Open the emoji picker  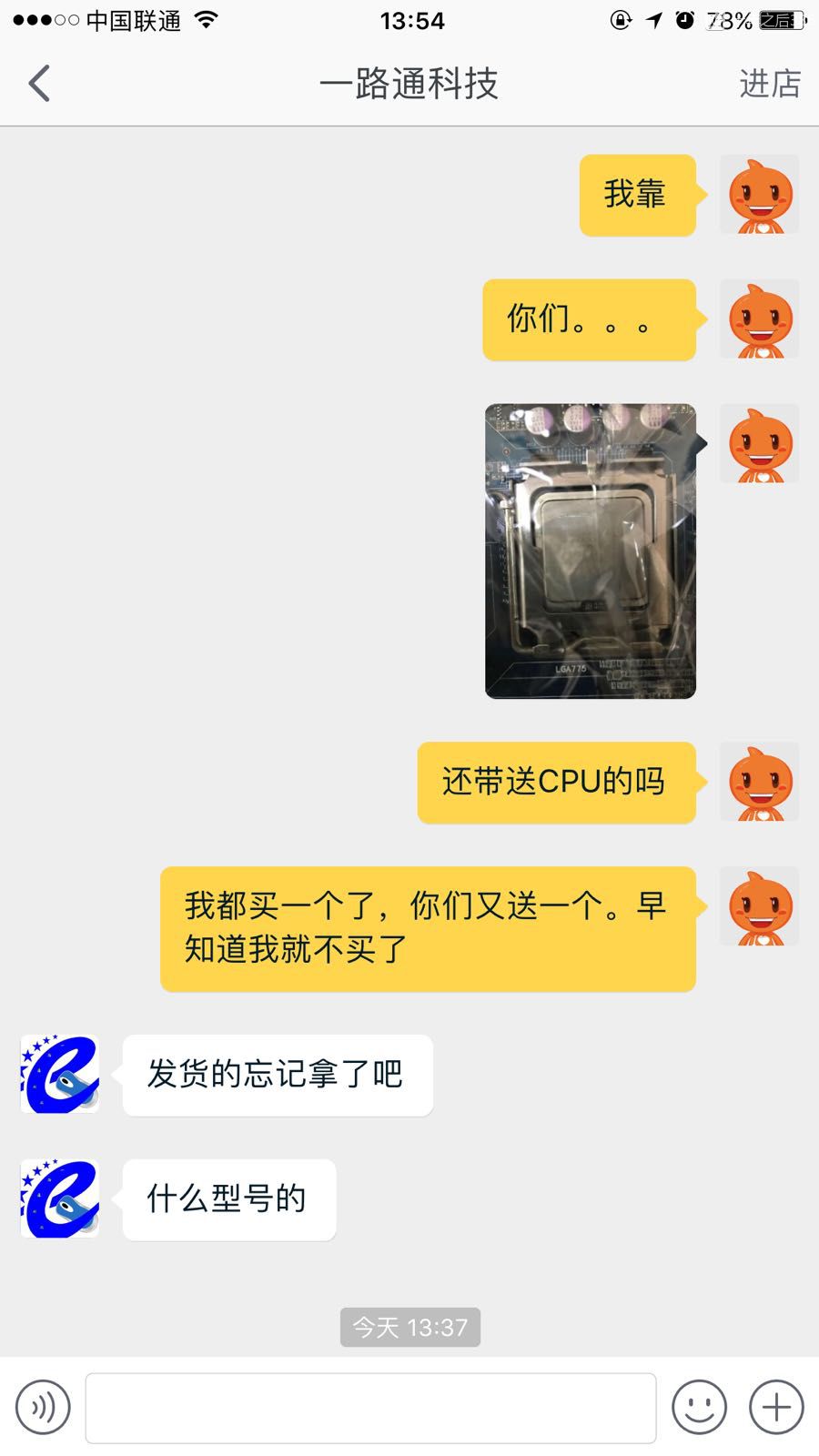[699, 1408]
